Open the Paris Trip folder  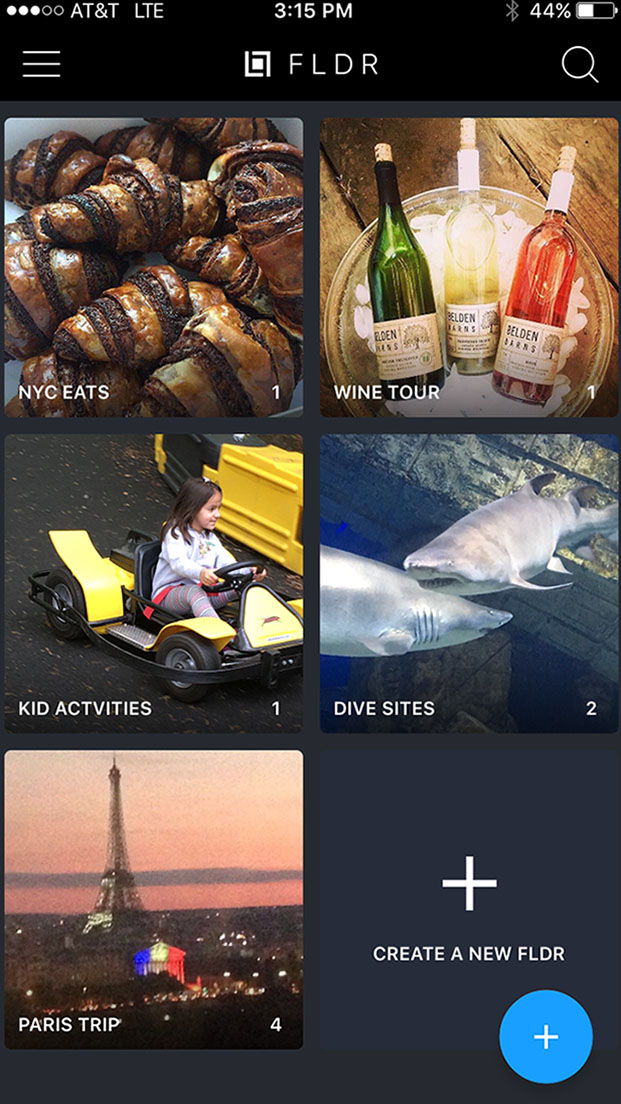click(x=154, y=899)
